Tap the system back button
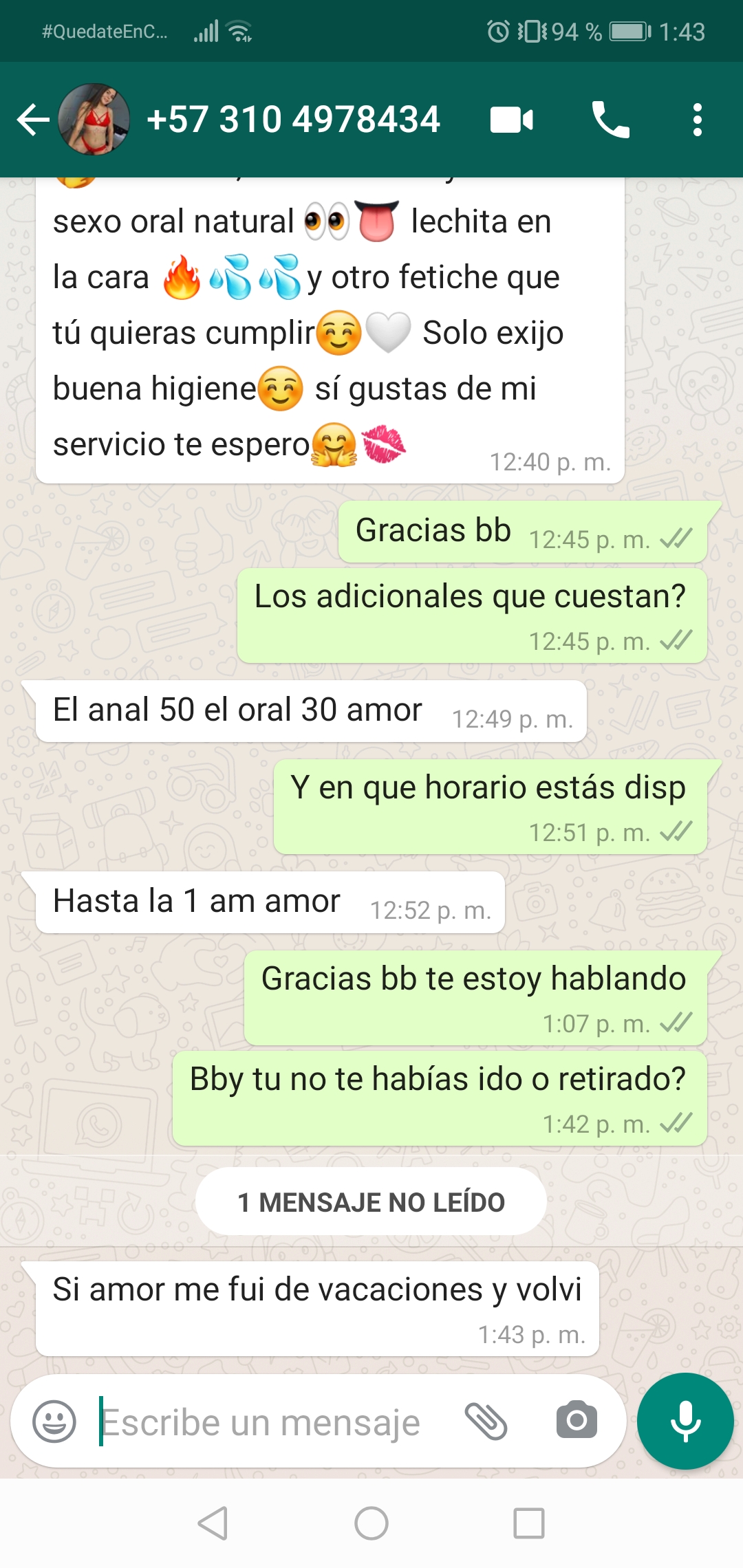Screen dimensions: 743x1568 click(213, 1523)
